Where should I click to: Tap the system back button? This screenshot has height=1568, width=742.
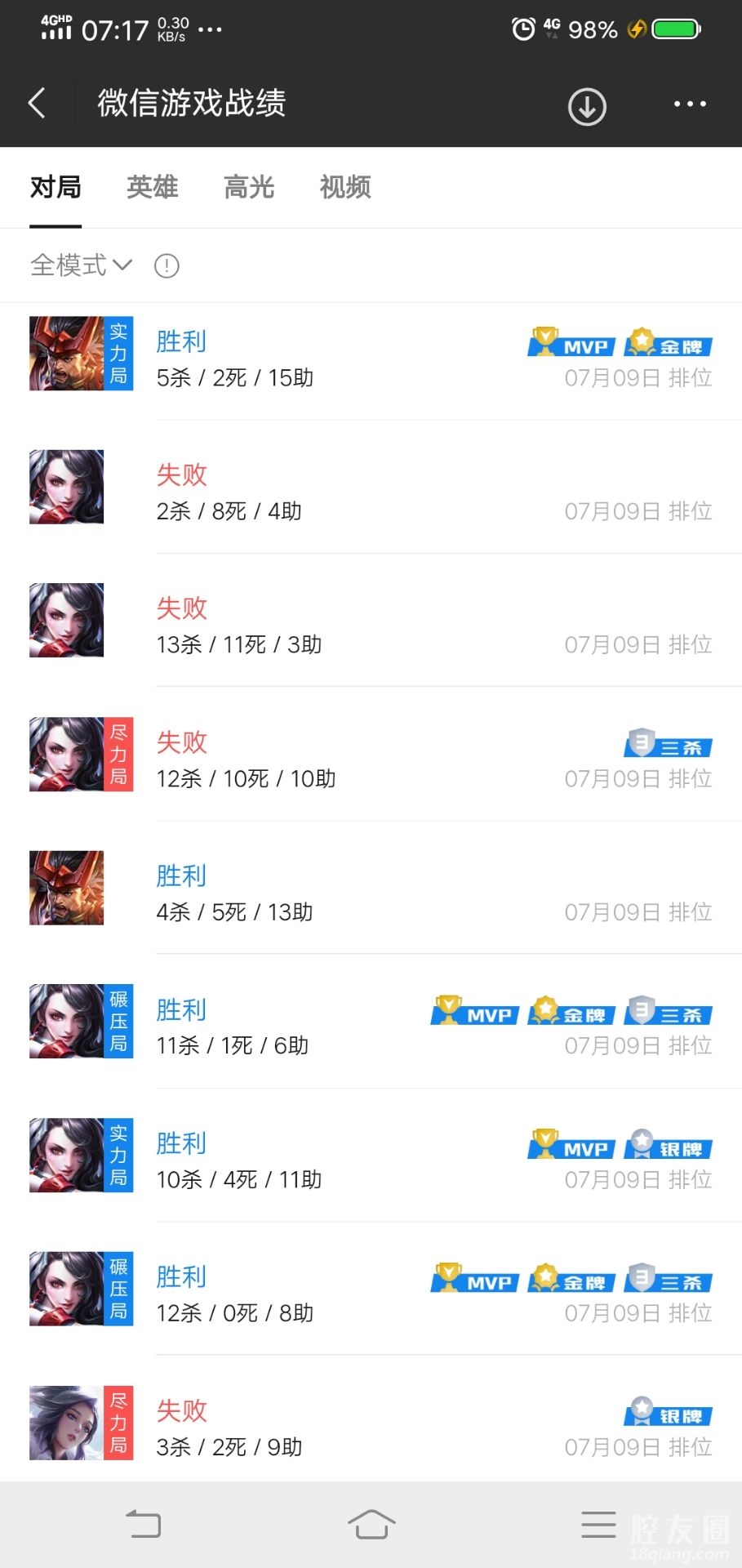click(x=144, y=1524)
